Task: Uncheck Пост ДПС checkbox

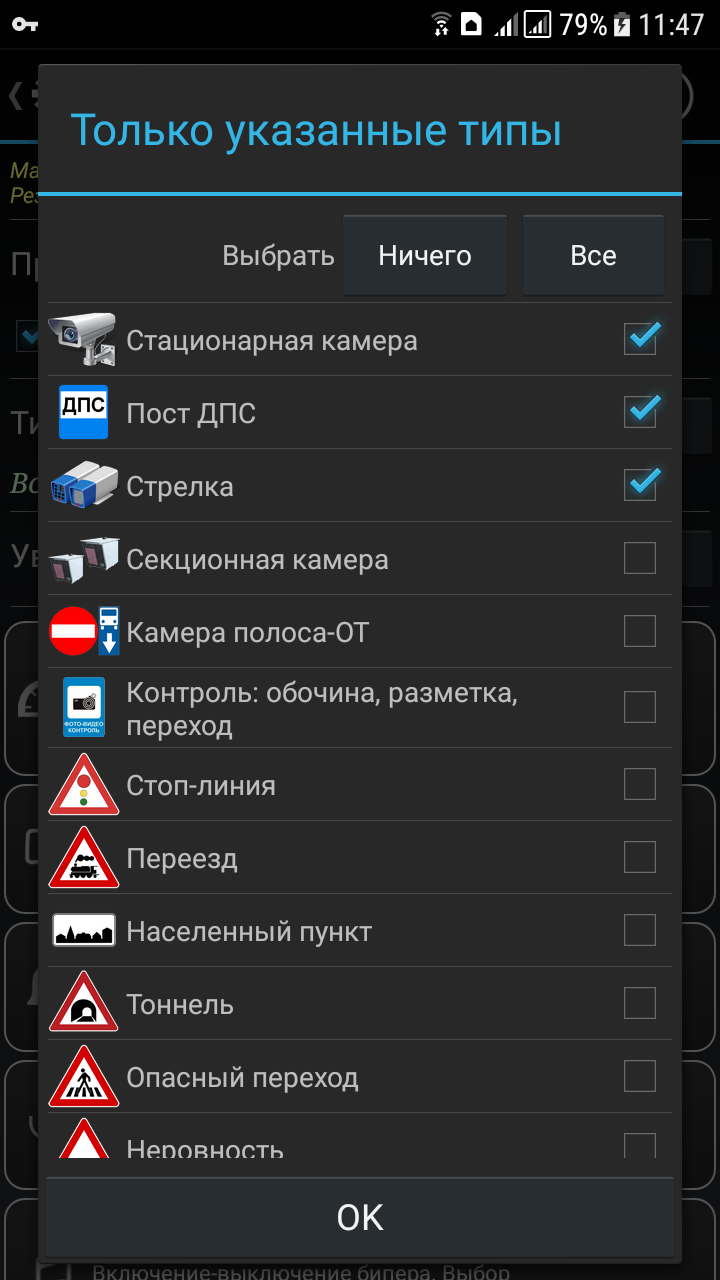Action: (x=640, y=412)
